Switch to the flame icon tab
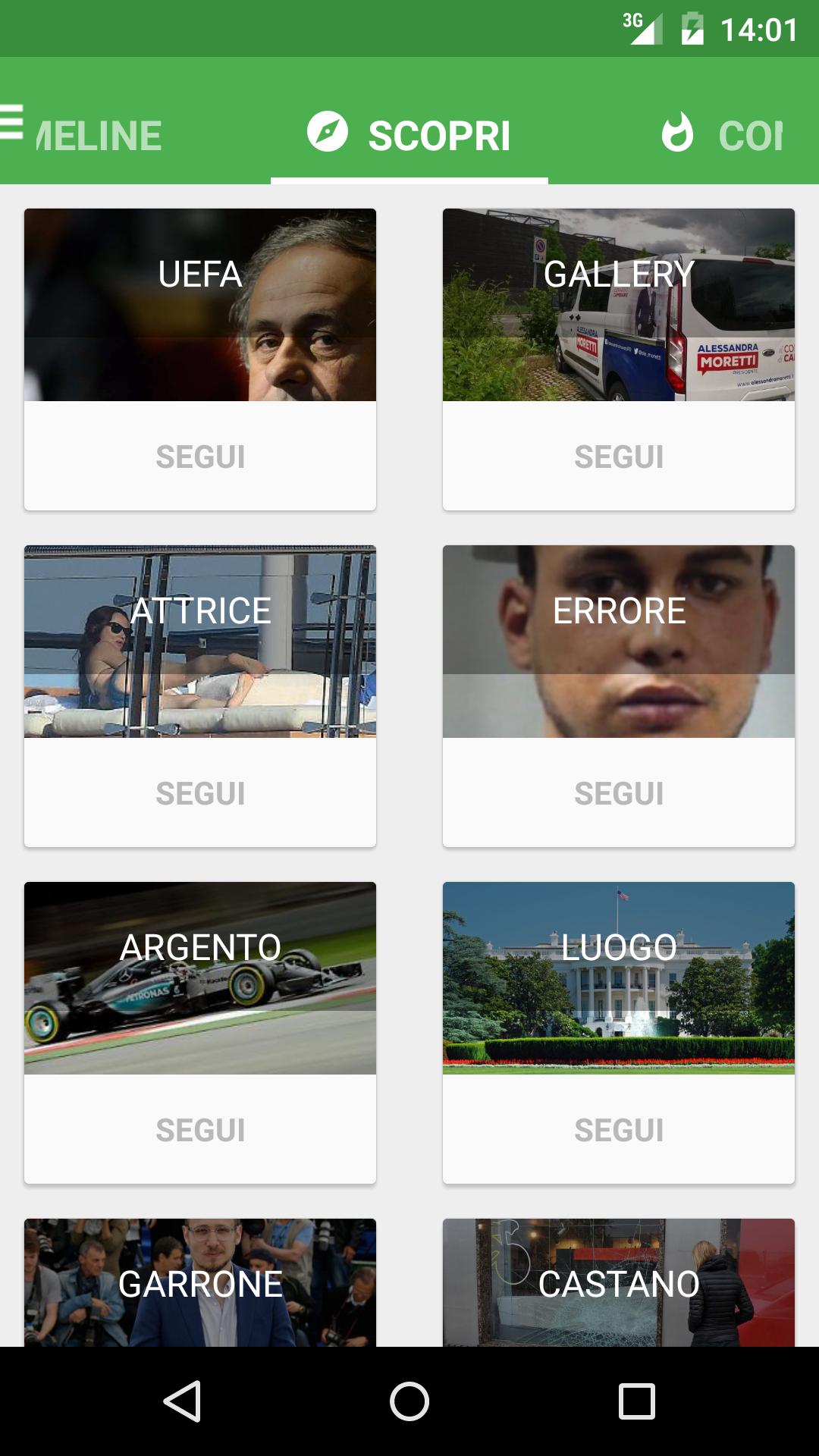 [720, 135]
